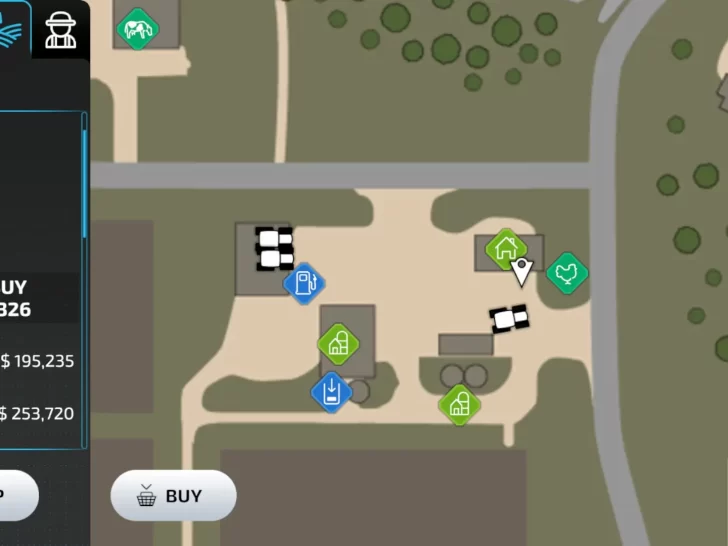The width and height of the screenshot is (728, 546).
Task: Select the lone tractor near the farmhouse
Action: click(509, 319)
